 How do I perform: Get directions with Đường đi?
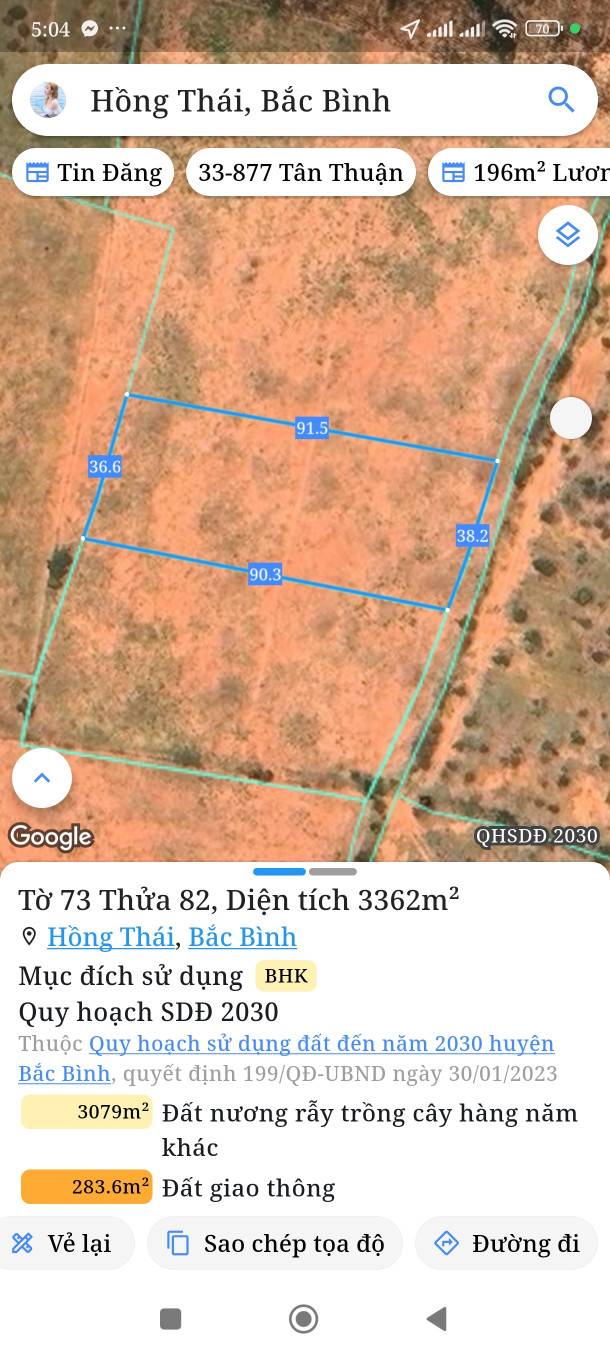(x=507, y=1243)
